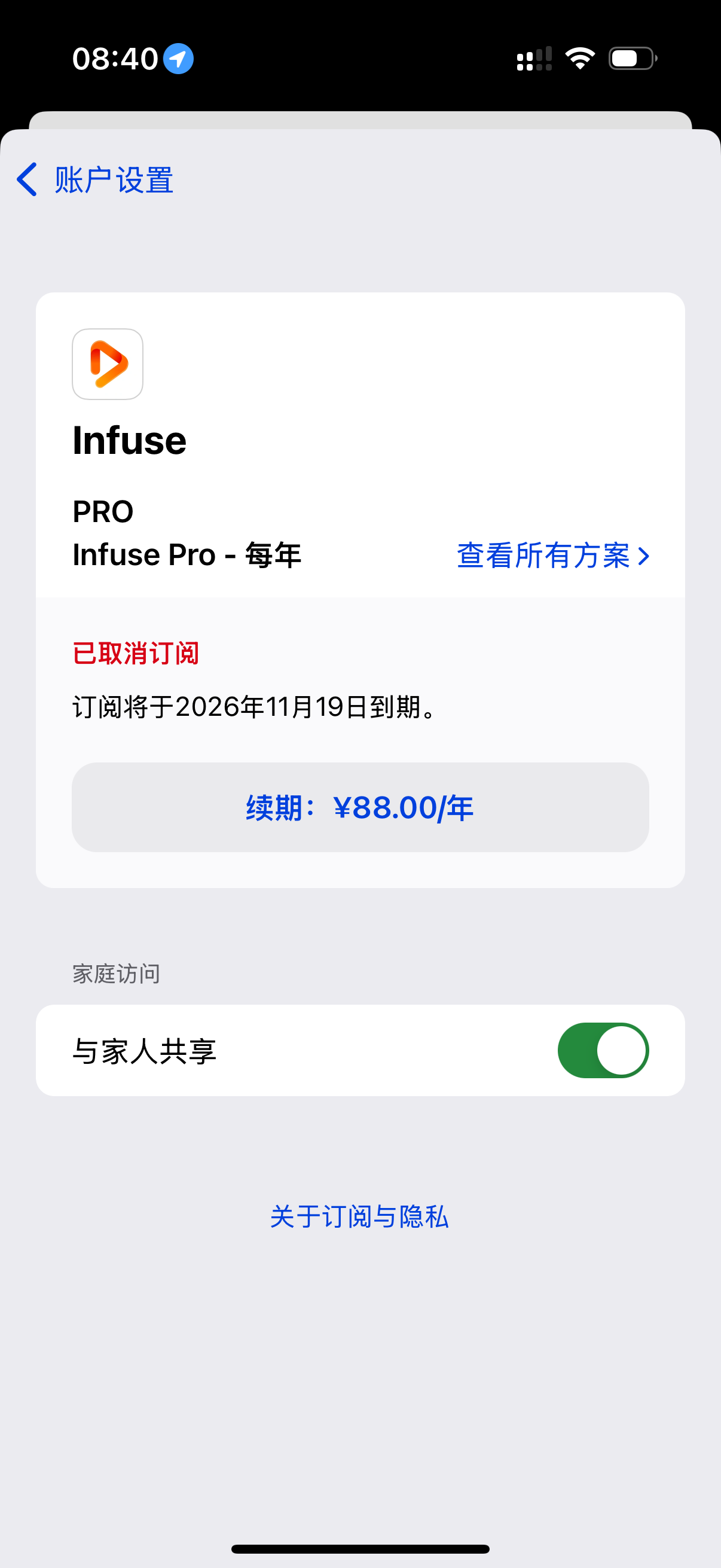Turn off the 与家人共享 switch

pos(603,1050)
